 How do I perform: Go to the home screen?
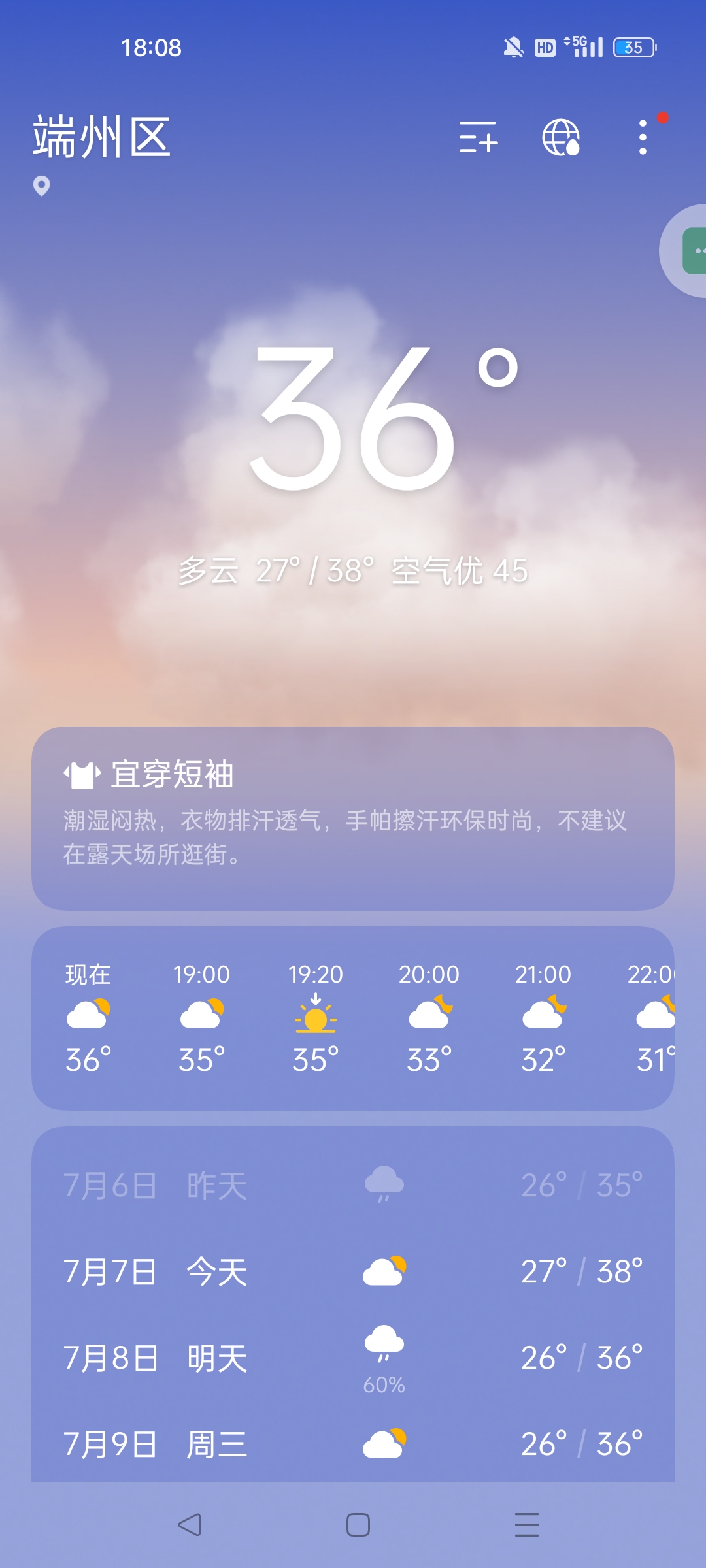(358, 1525)
